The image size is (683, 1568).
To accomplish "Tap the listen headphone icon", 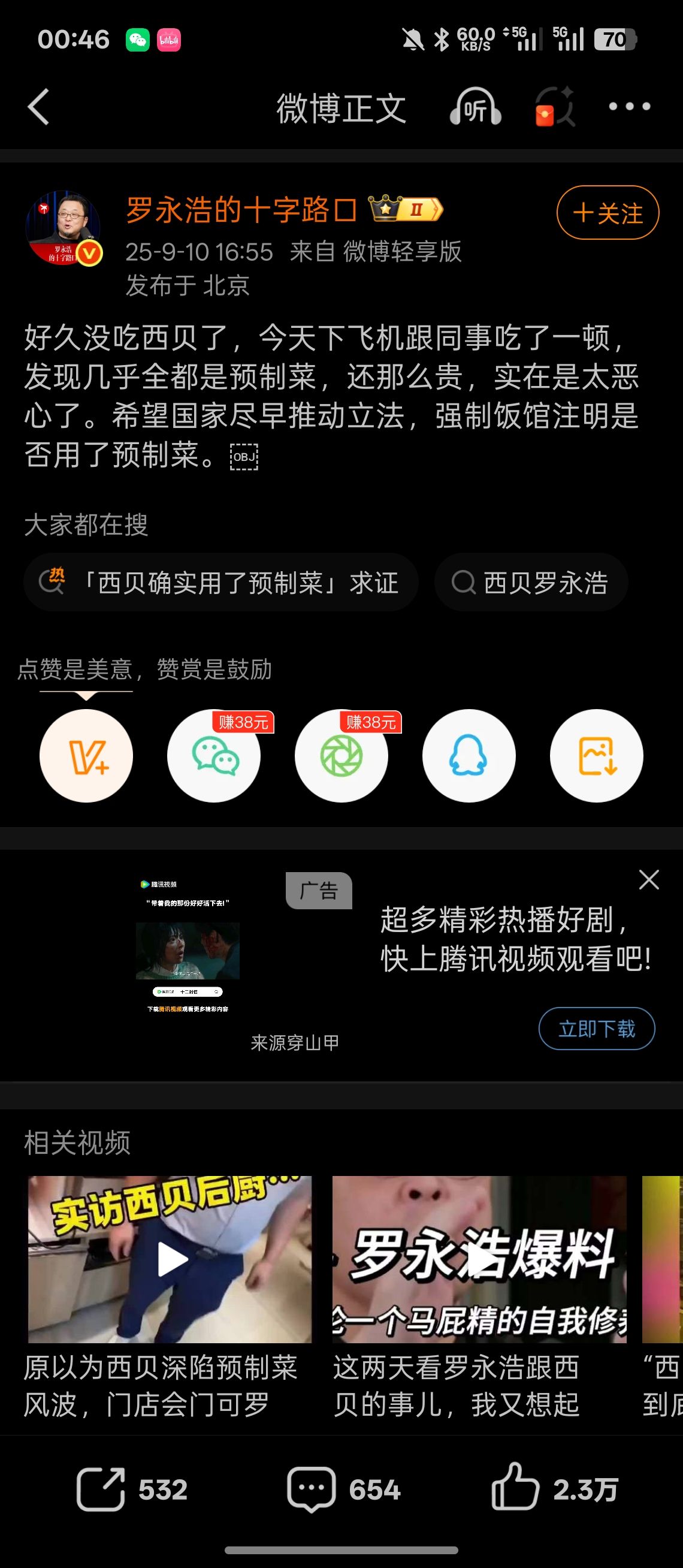I will point(475,107).
